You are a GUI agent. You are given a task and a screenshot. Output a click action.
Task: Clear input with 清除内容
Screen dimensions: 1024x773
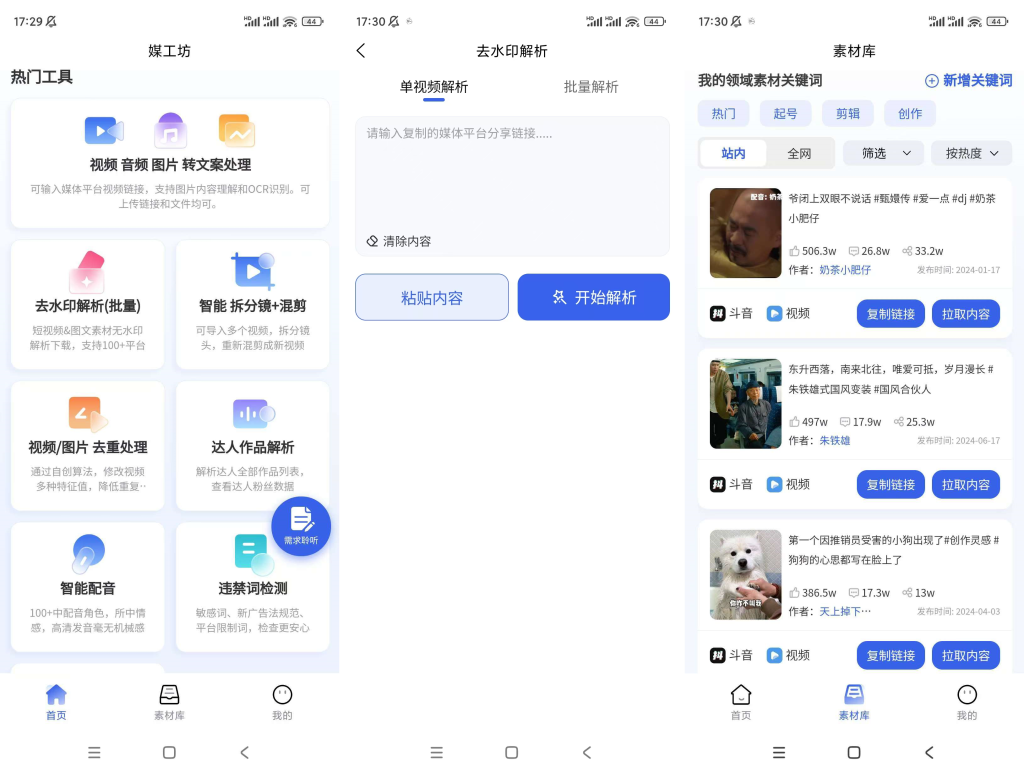tap(399, 241)
